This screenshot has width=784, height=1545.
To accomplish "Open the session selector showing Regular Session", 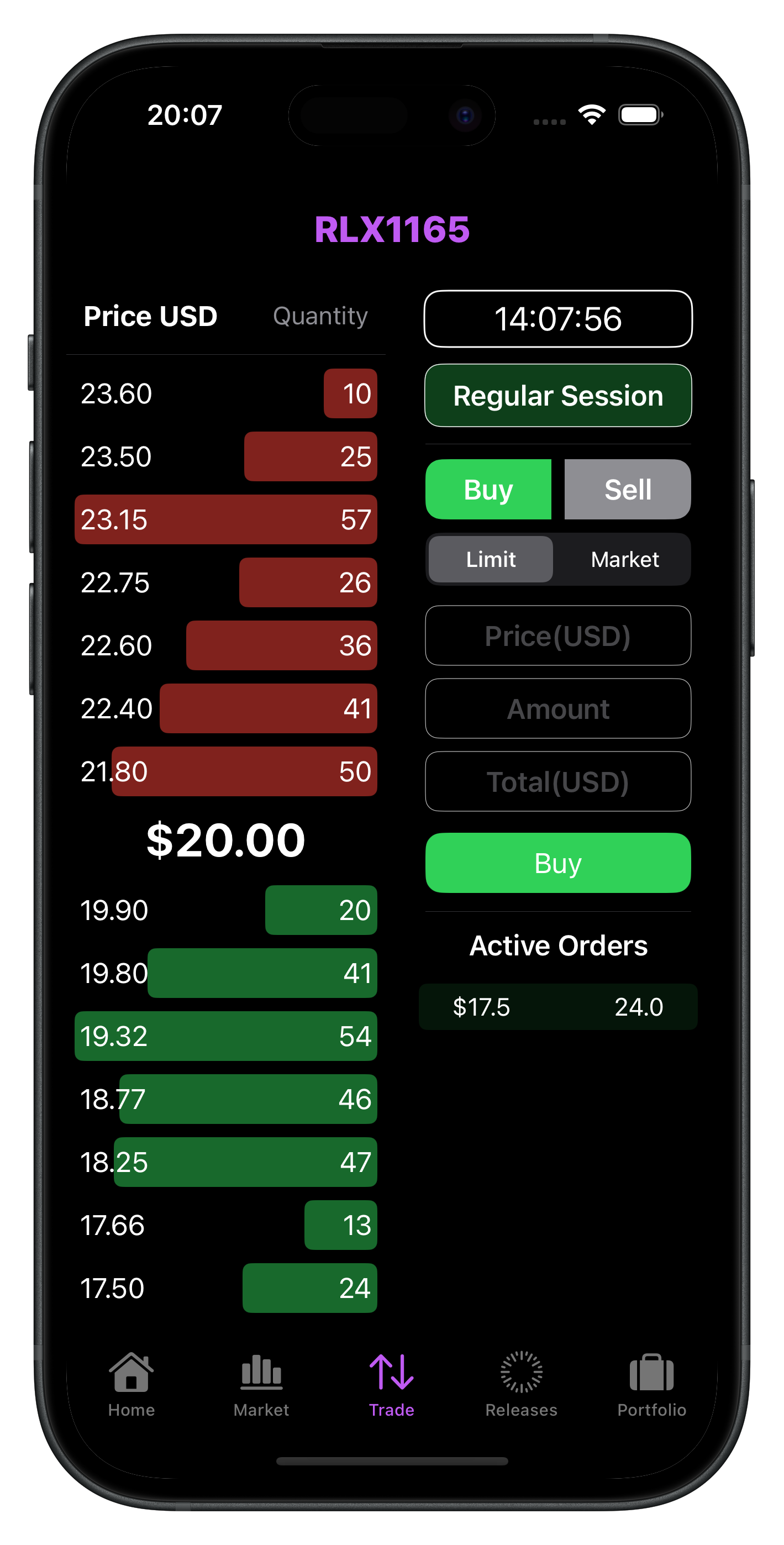I will [x=558, y=396].
